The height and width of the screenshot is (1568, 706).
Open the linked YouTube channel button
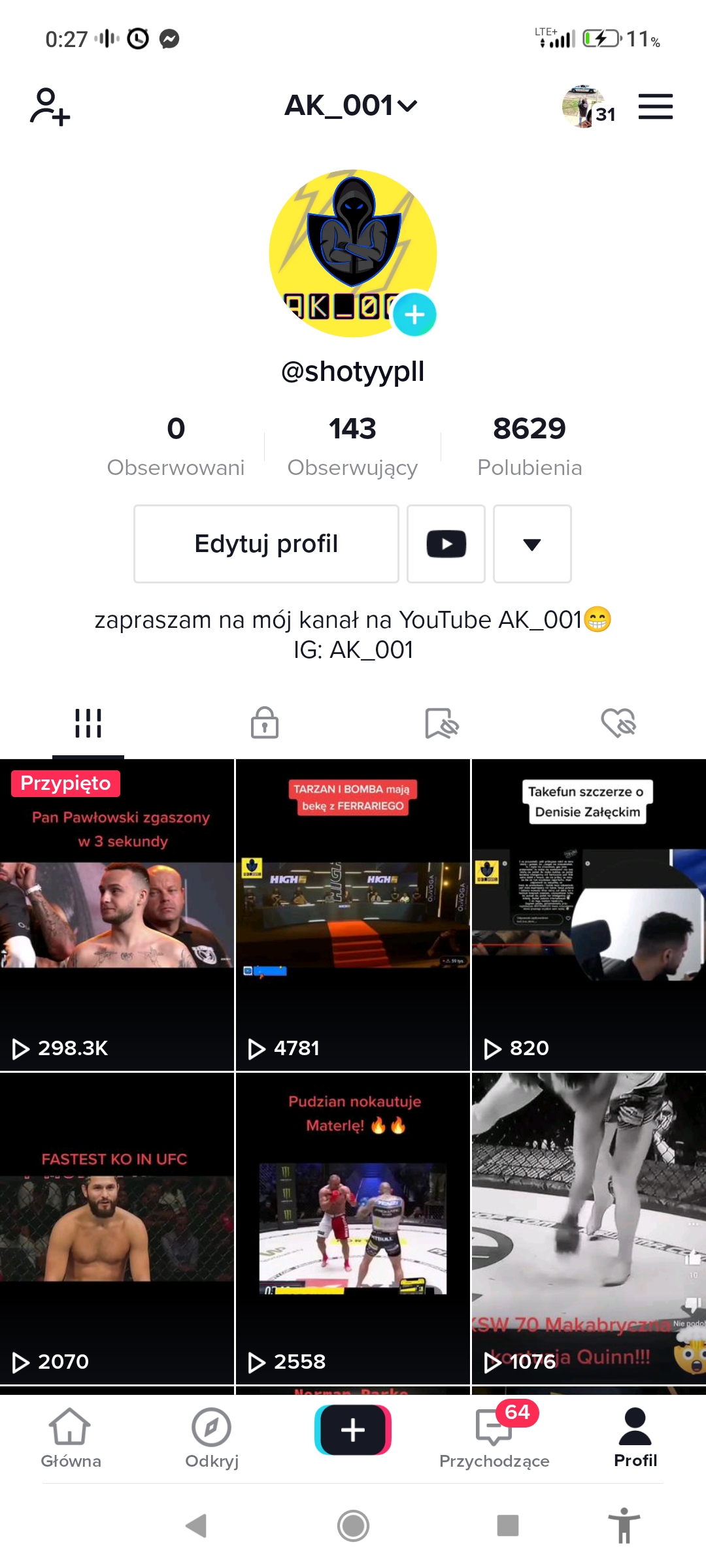pyautogui.click(x=446, y=544)
